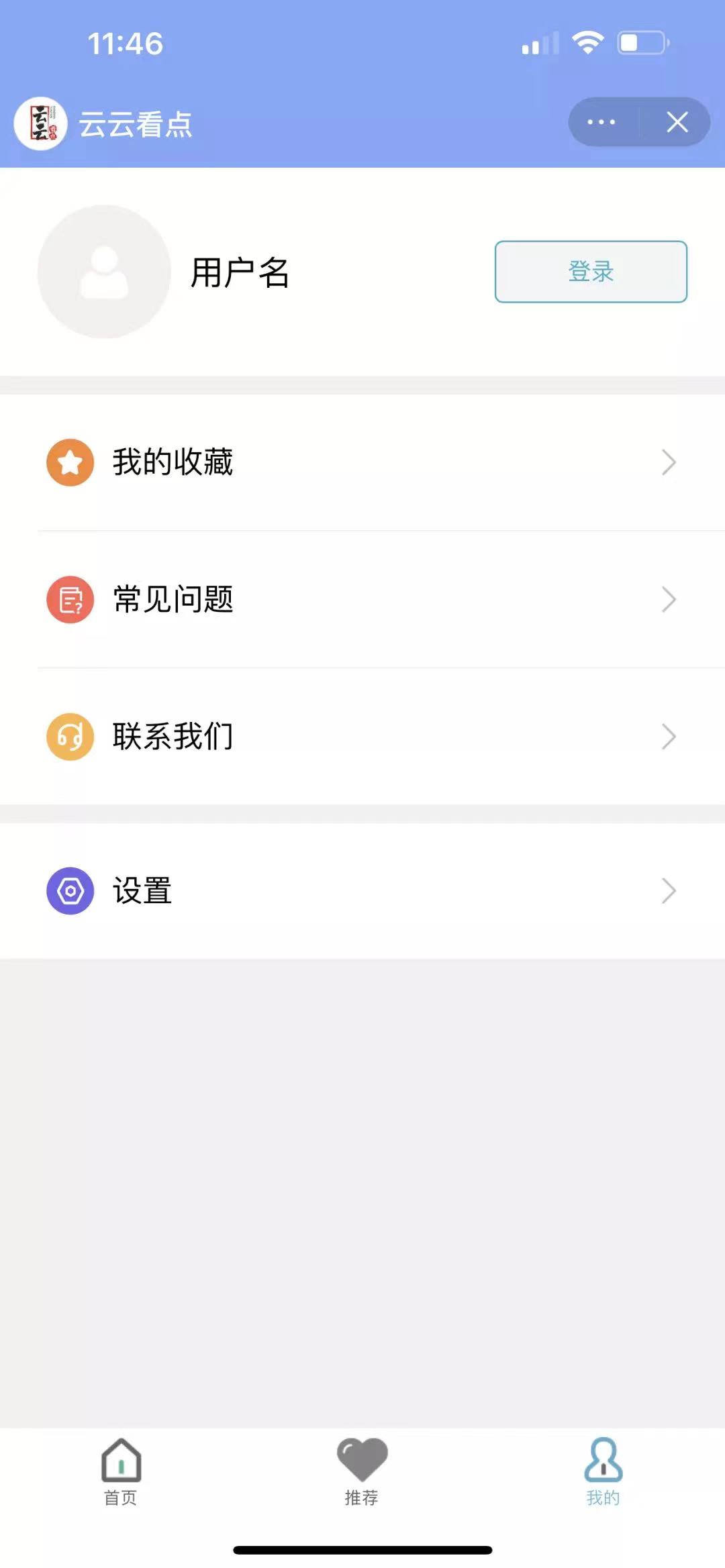This screenshot has height=1568, width=725.
Task: Open 我的收藏 favorites
Action: [x=362, y=462]
